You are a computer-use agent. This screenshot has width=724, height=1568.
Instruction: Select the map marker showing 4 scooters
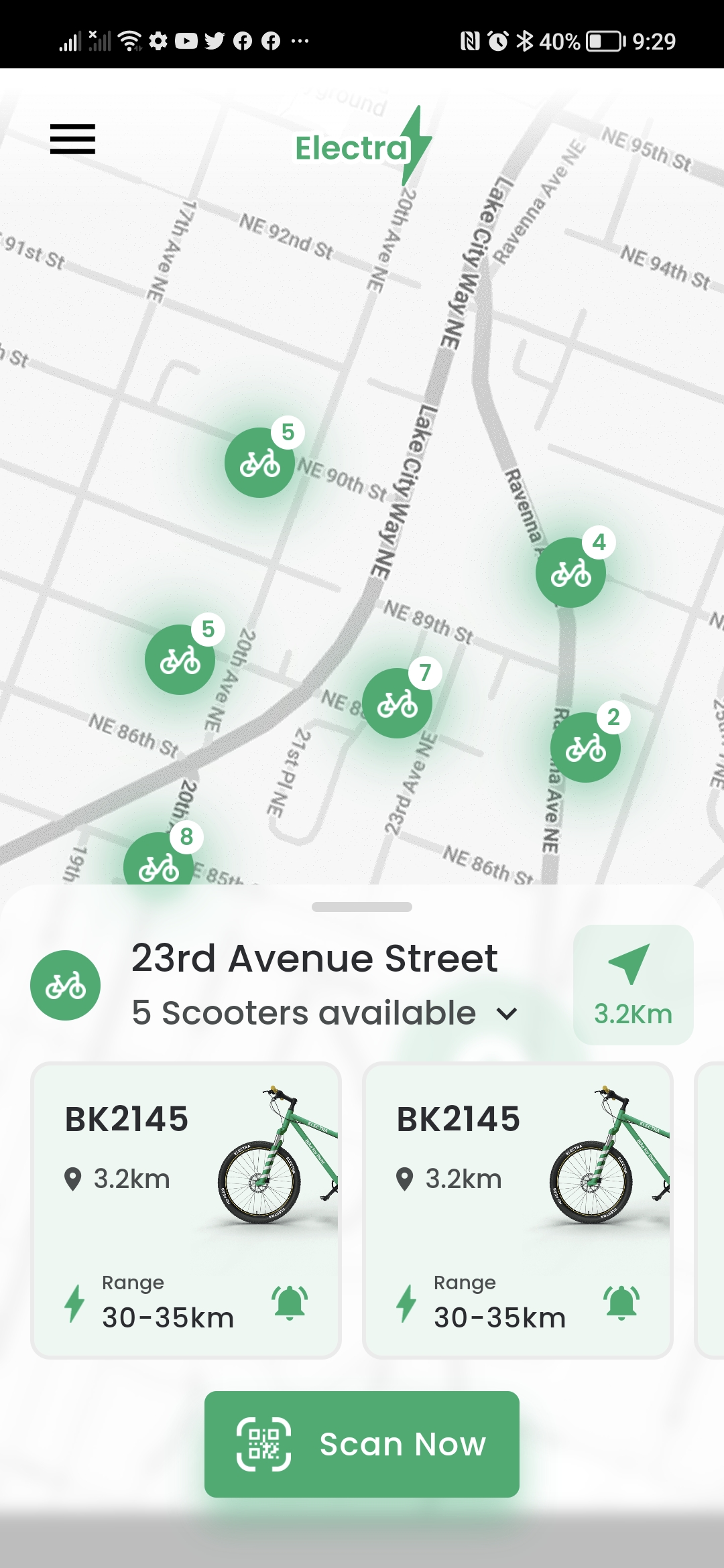pos(570,573)
